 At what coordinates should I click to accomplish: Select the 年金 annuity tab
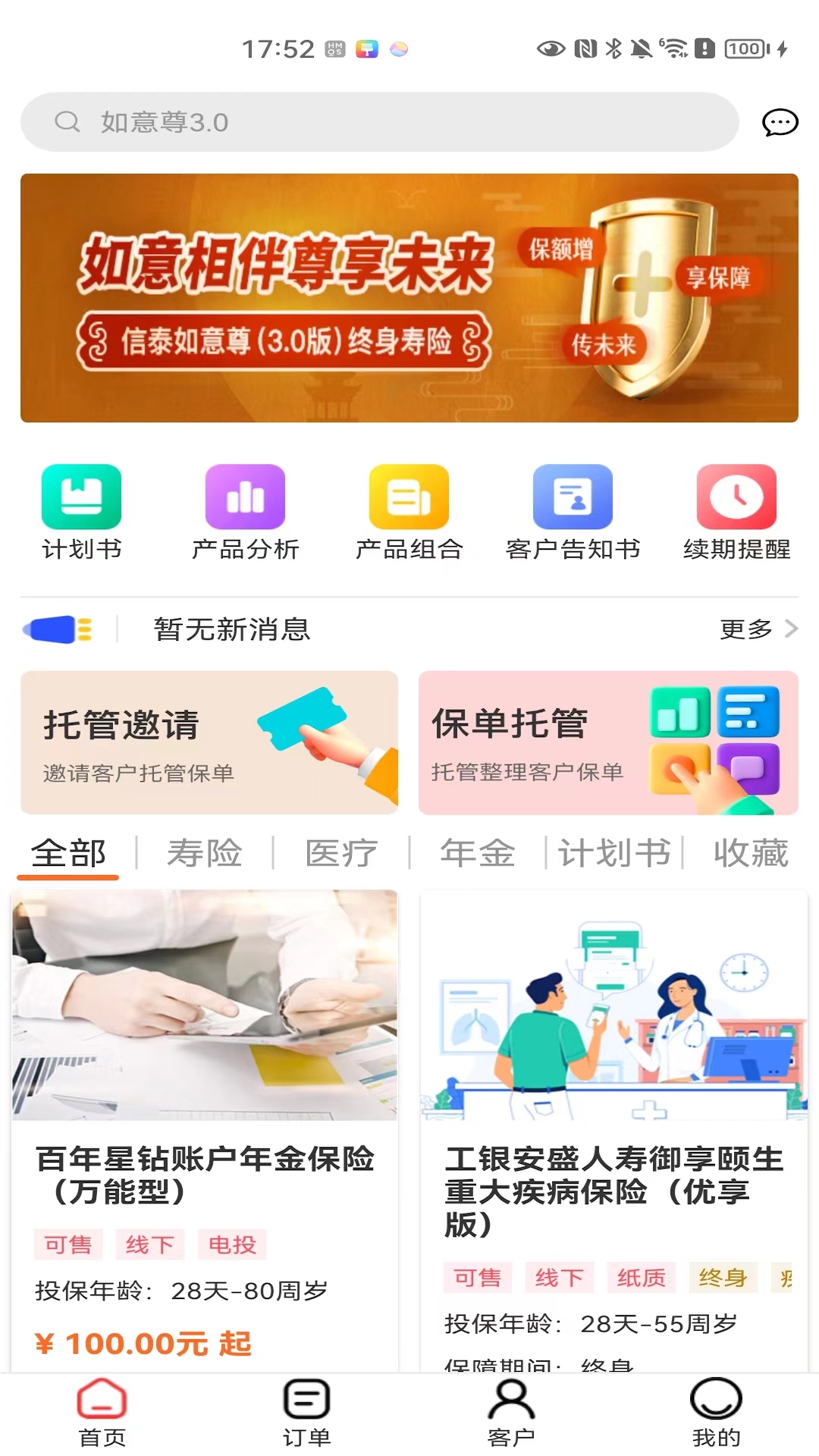[476, 852]
